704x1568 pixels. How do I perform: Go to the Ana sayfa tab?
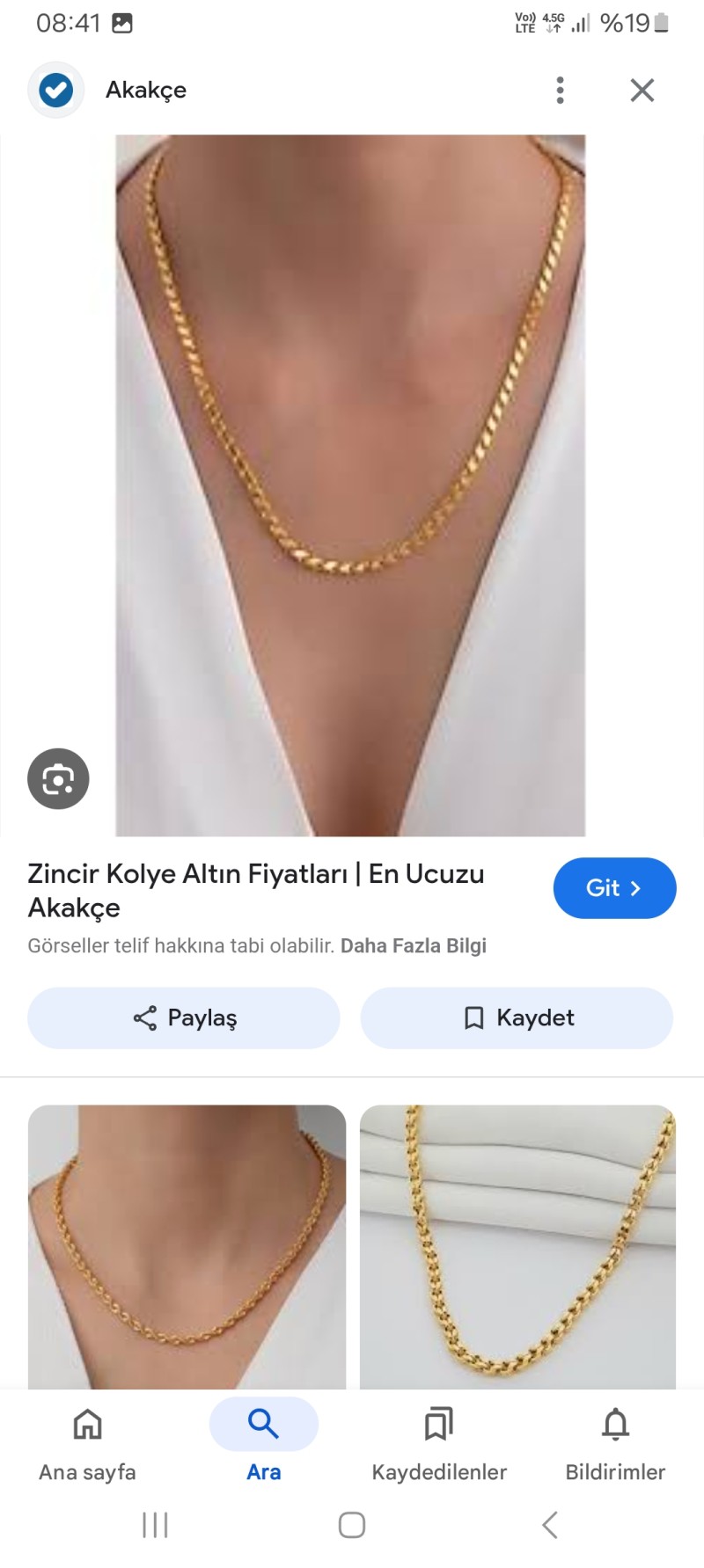click(x=87, y=1442)
